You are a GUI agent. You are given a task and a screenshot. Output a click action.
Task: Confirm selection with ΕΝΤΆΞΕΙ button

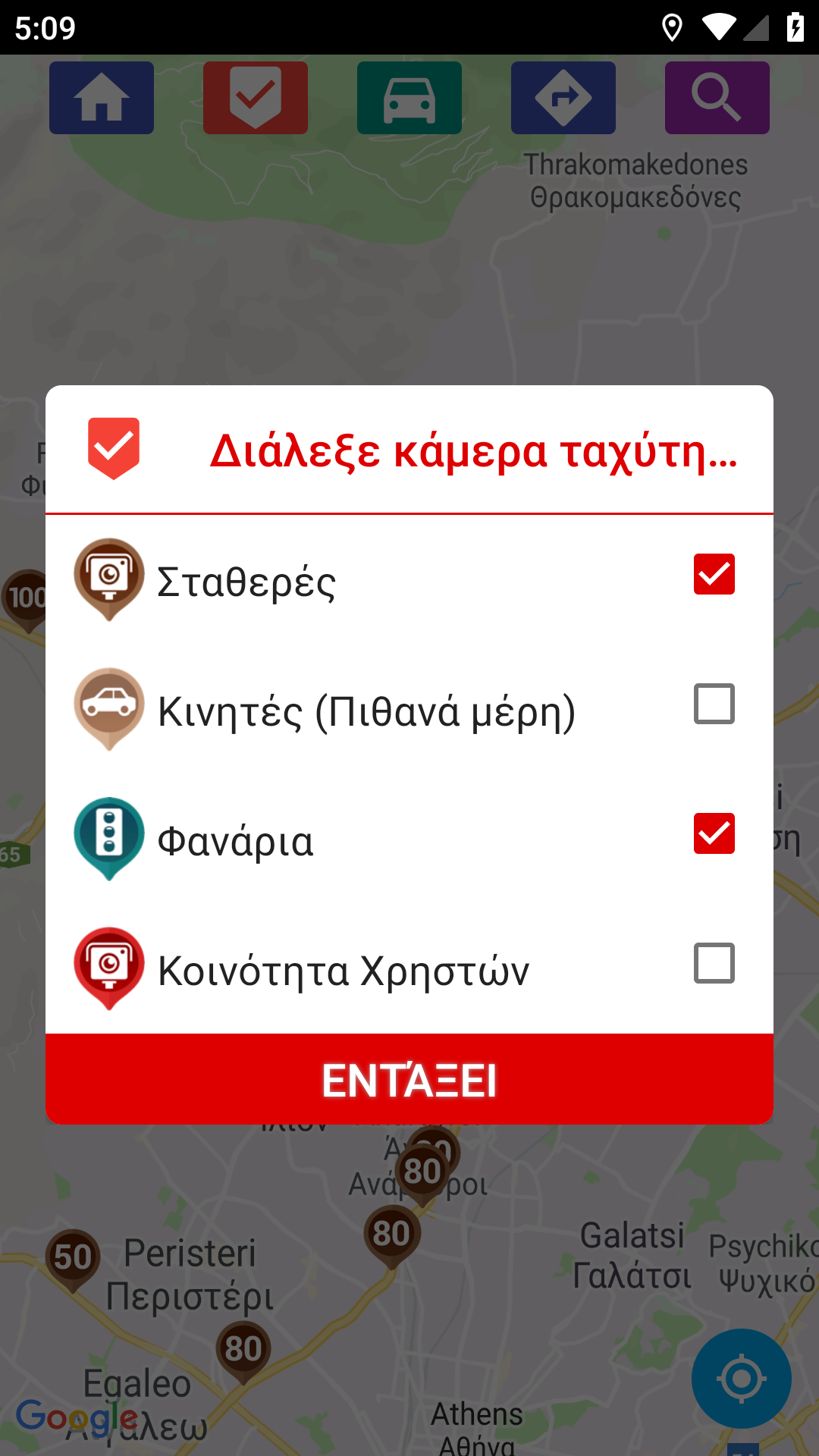point(409,1079)
